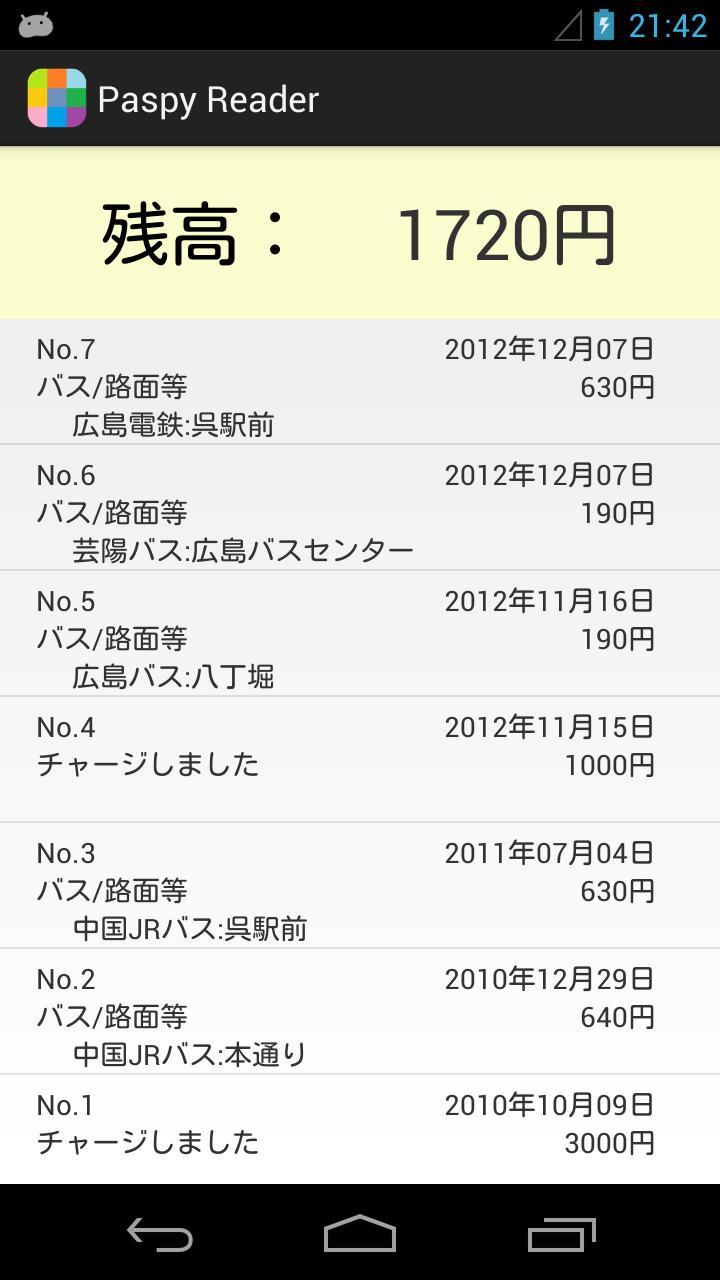The image size is (720, 1280).
Task: Select the No.7 広島電鉄 呉駅前 transaction
Action: coord(360,385)
